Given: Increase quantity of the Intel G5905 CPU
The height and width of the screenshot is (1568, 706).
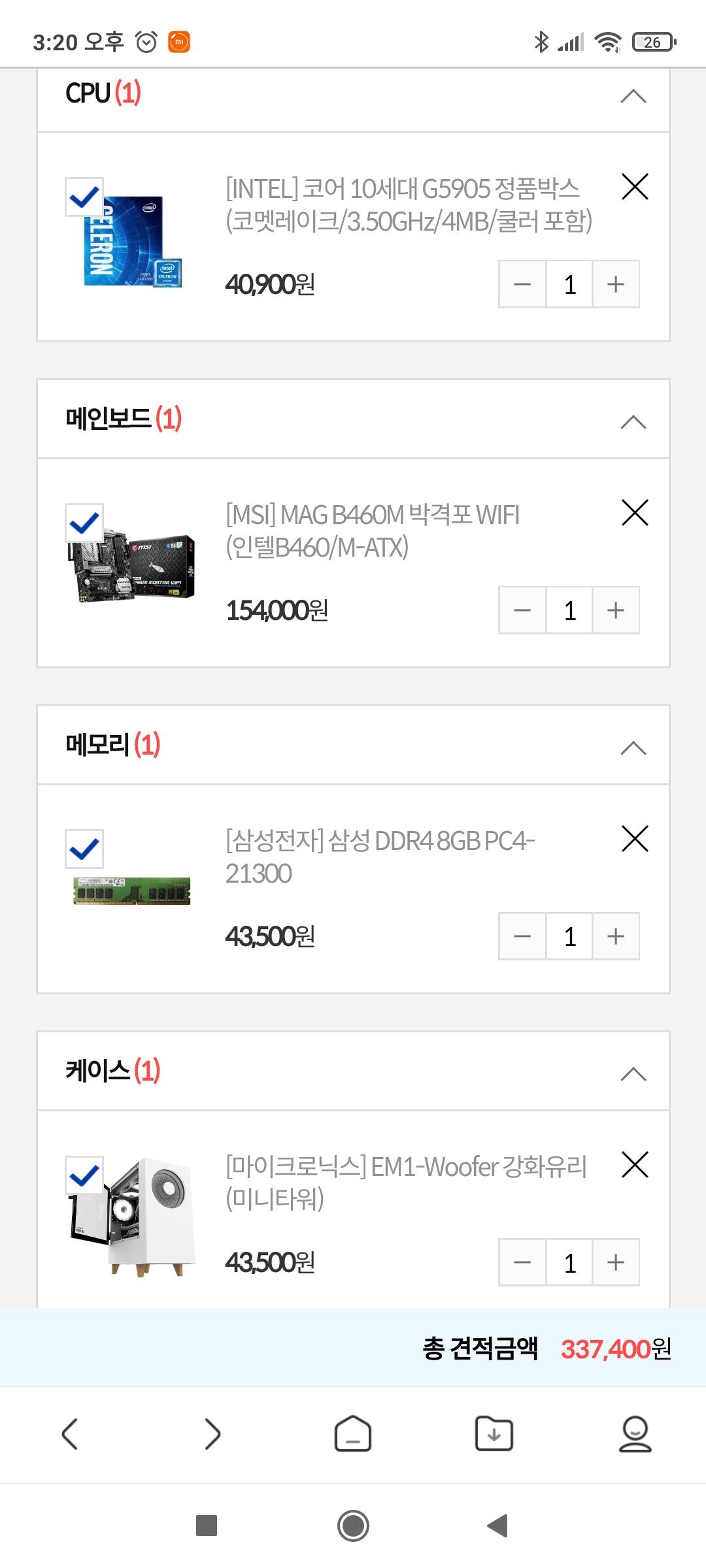Looking at the screenshot, I should click(616, 284).
